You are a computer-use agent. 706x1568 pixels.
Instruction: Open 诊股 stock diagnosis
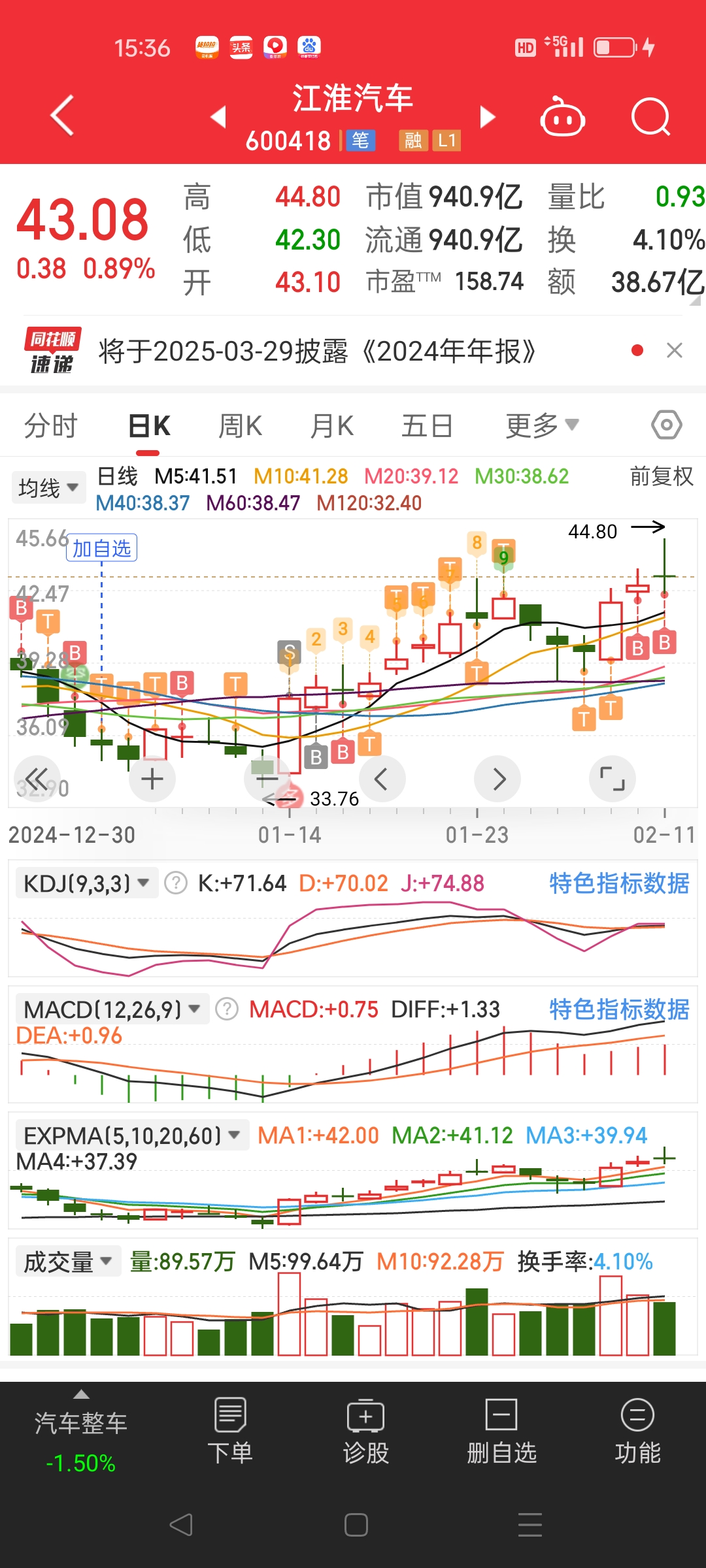[365, 1431]
